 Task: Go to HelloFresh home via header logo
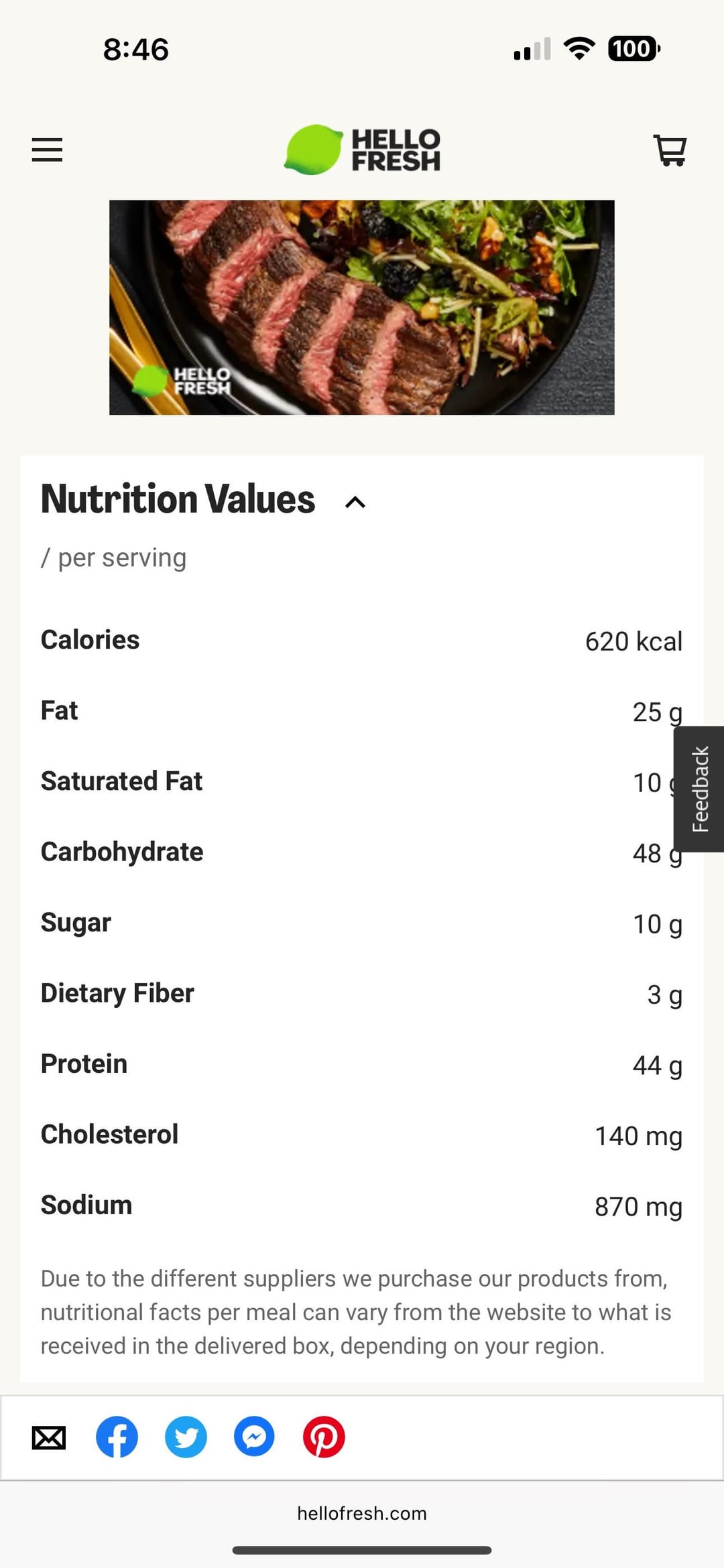pyautogui.click(x=362, y=149)
